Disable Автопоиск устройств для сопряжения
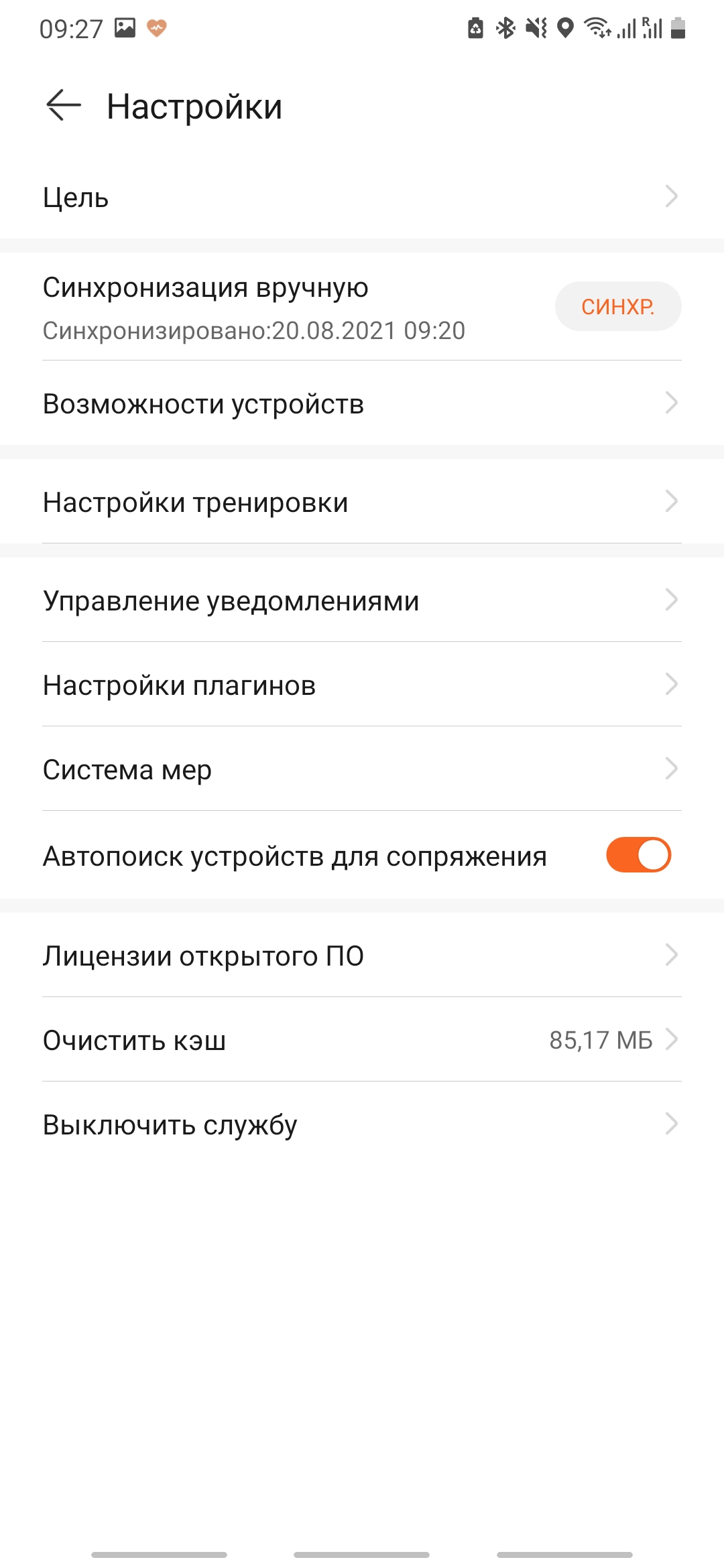 click(x=638, y=855)
